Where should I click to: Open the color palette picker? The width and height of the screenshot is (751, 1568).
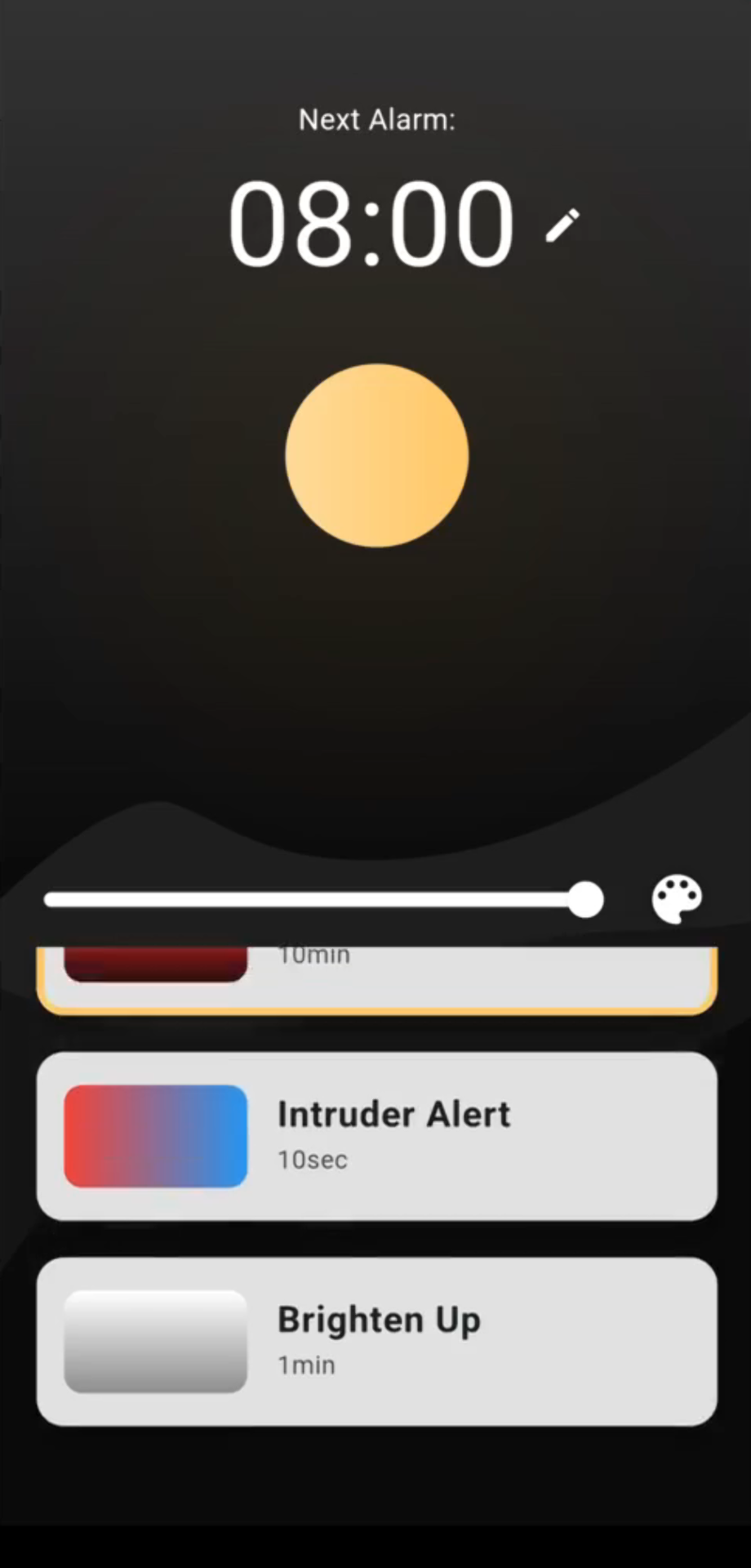point(677,899)
